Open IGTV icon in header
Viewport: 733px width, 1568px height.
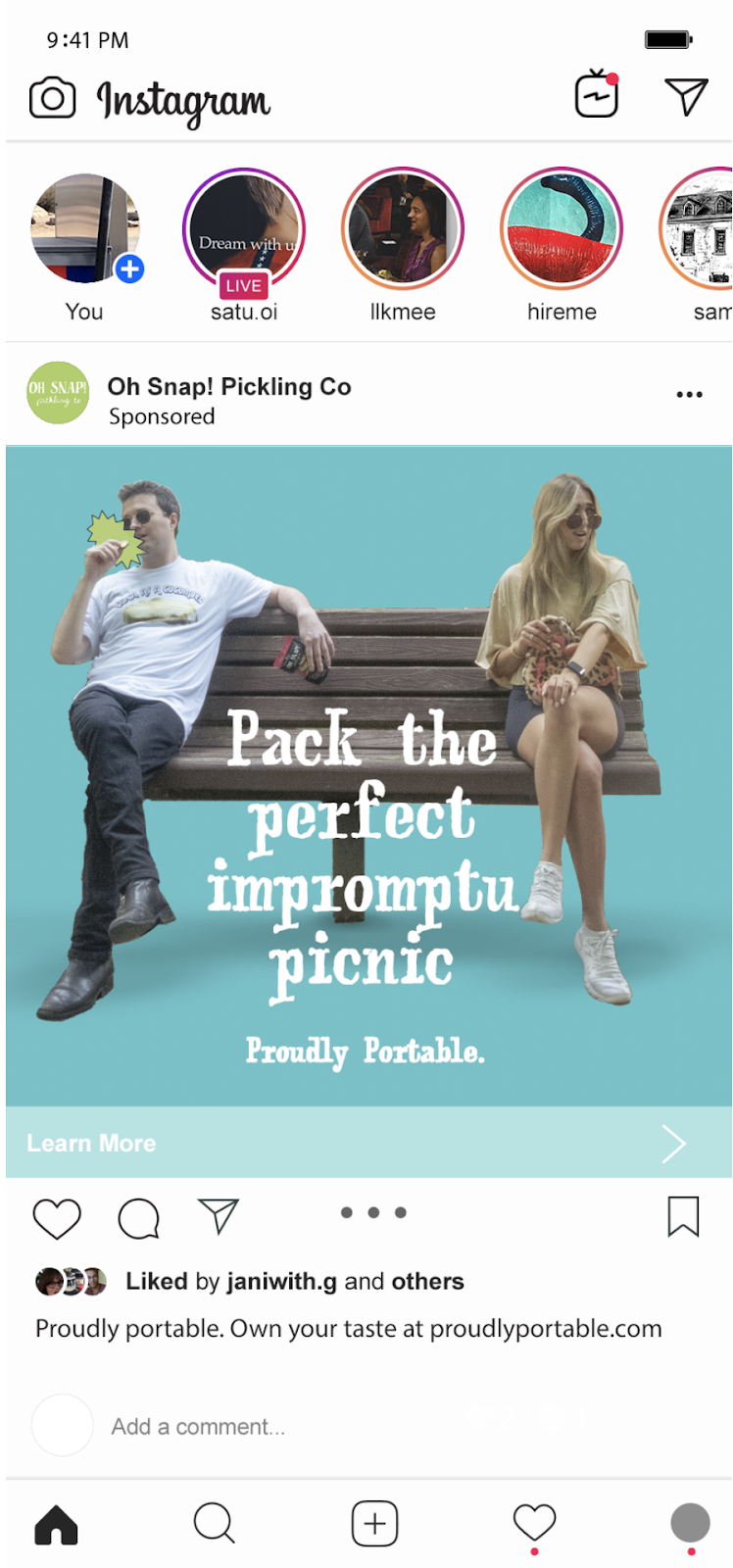(596, 95)
